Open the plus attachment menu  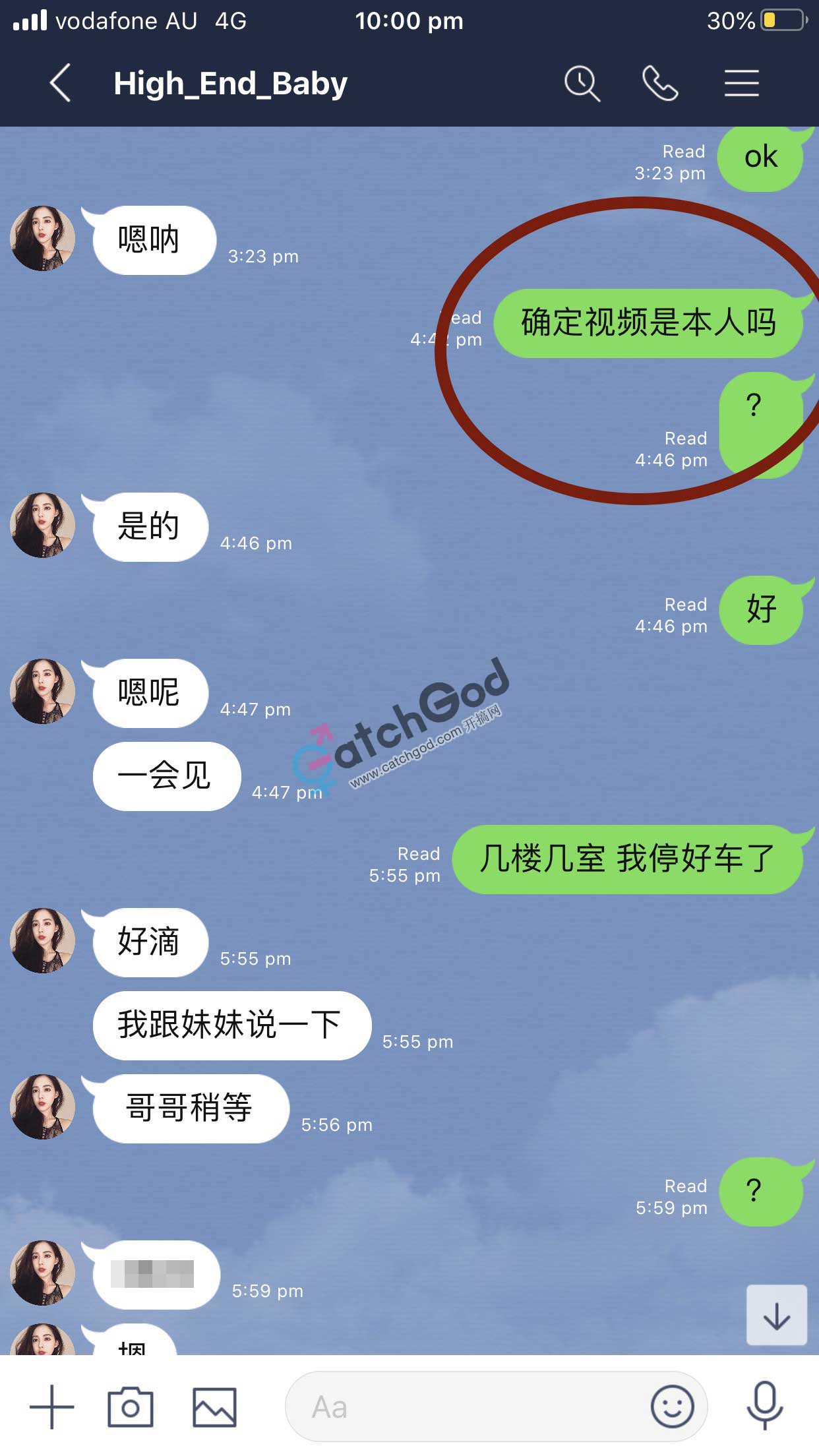51,1407
